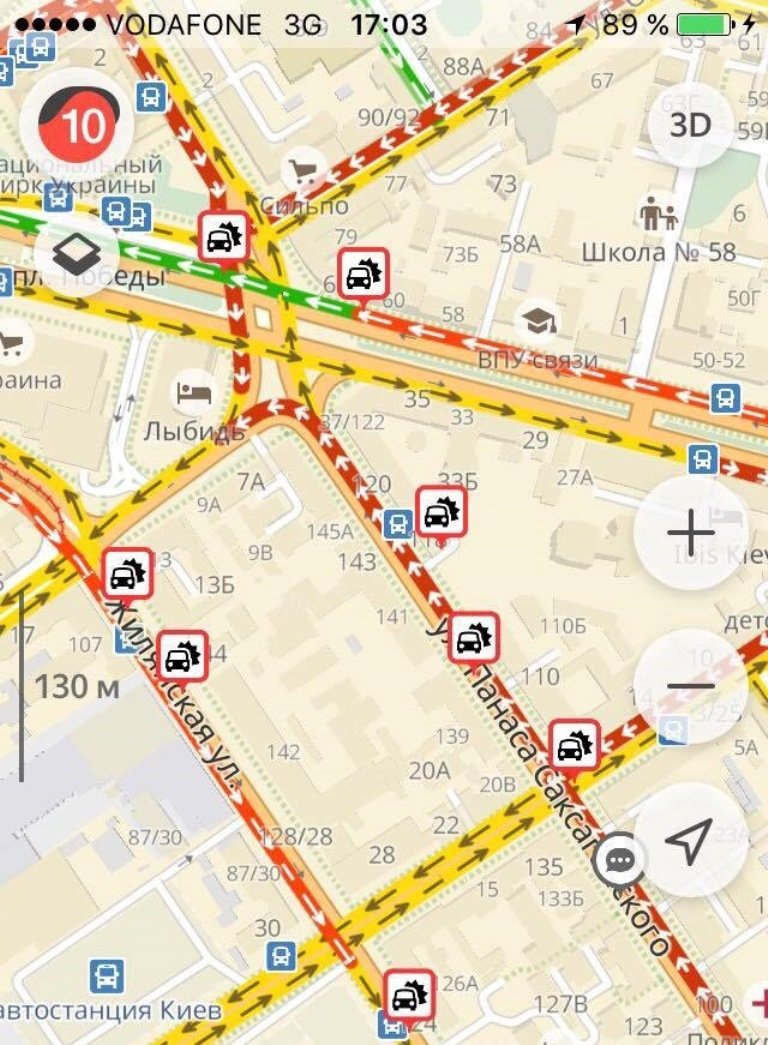The width and height of the screenshot is (768, 1045).
Task: Select the Школа № 58 place icon
Action: coord(658,213)
